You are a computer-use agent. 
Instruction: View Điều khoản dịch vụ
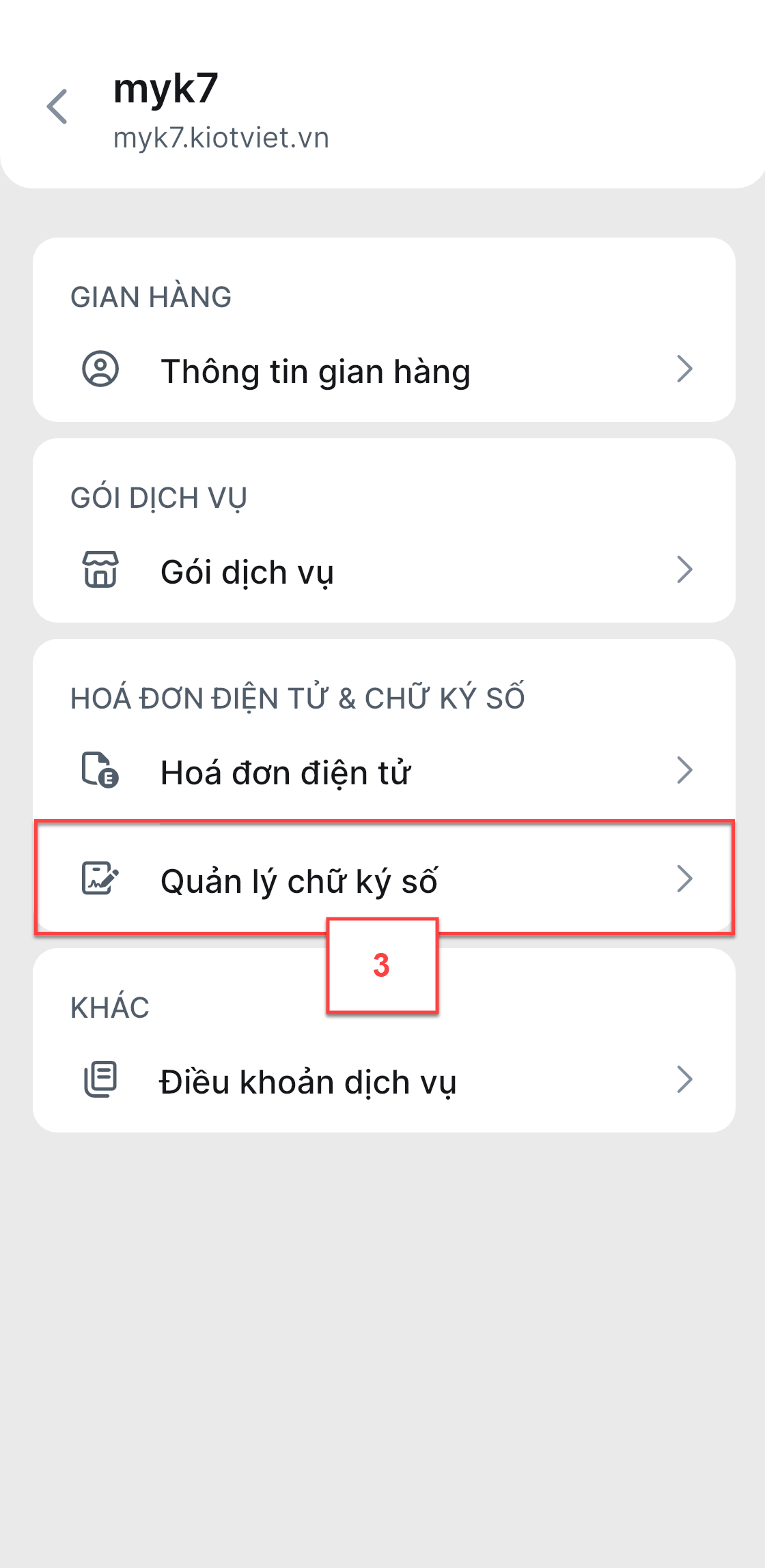click(x=384, y=1081)
